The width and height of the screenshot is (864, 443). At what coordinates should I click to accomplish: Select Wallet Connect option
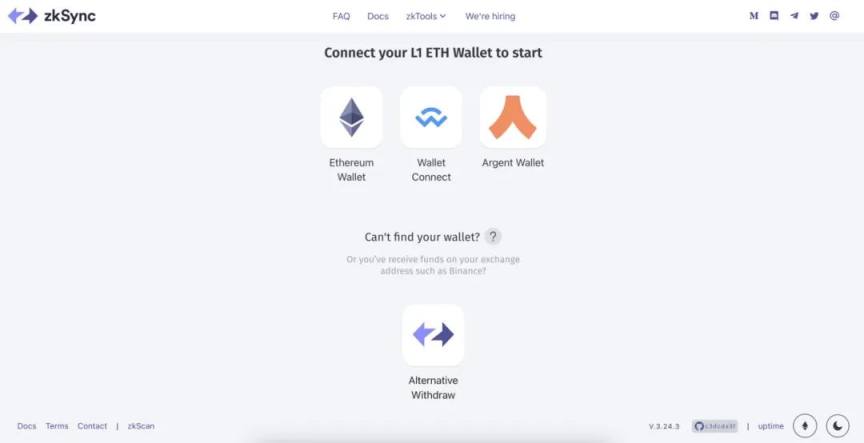pos(431,118)
